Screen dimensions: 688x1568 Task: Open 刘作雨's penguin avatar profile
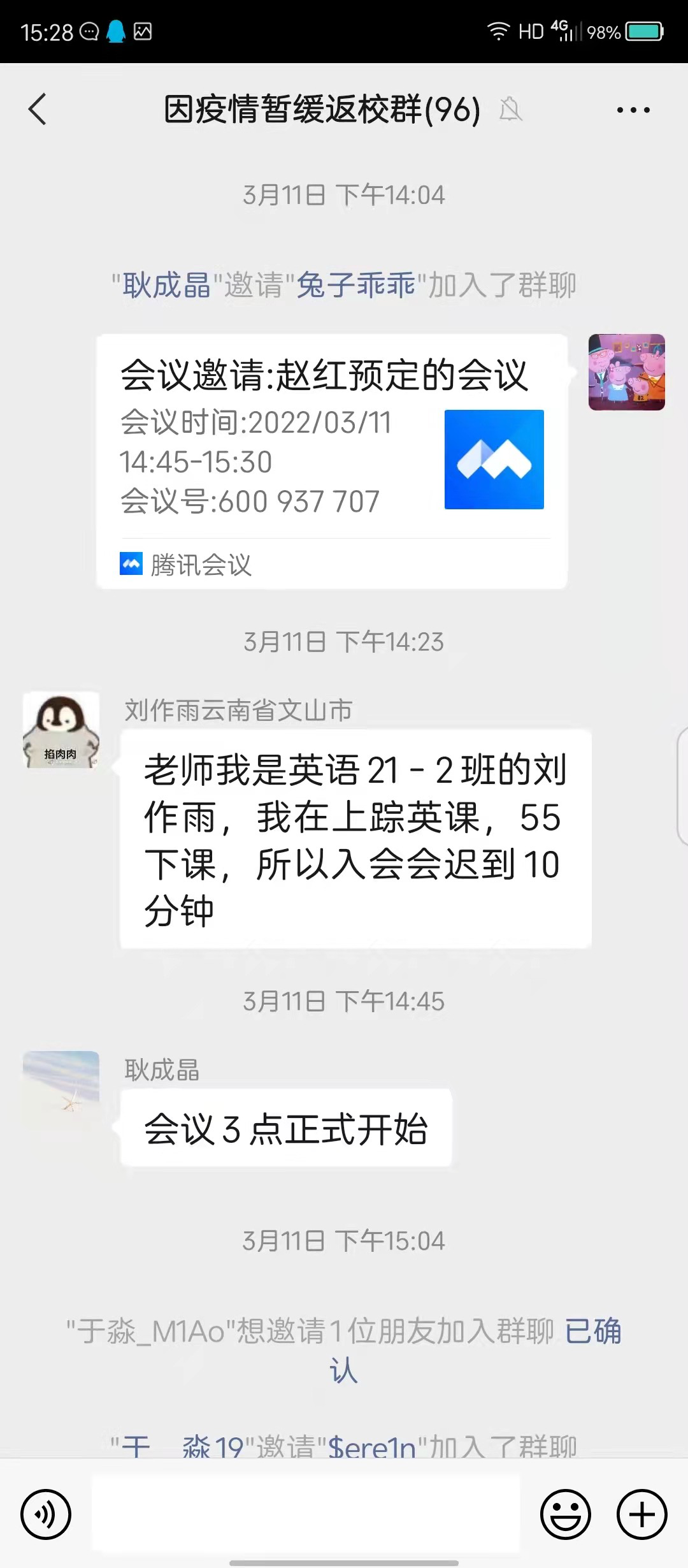pyautogui.click(x=61, y=730)
